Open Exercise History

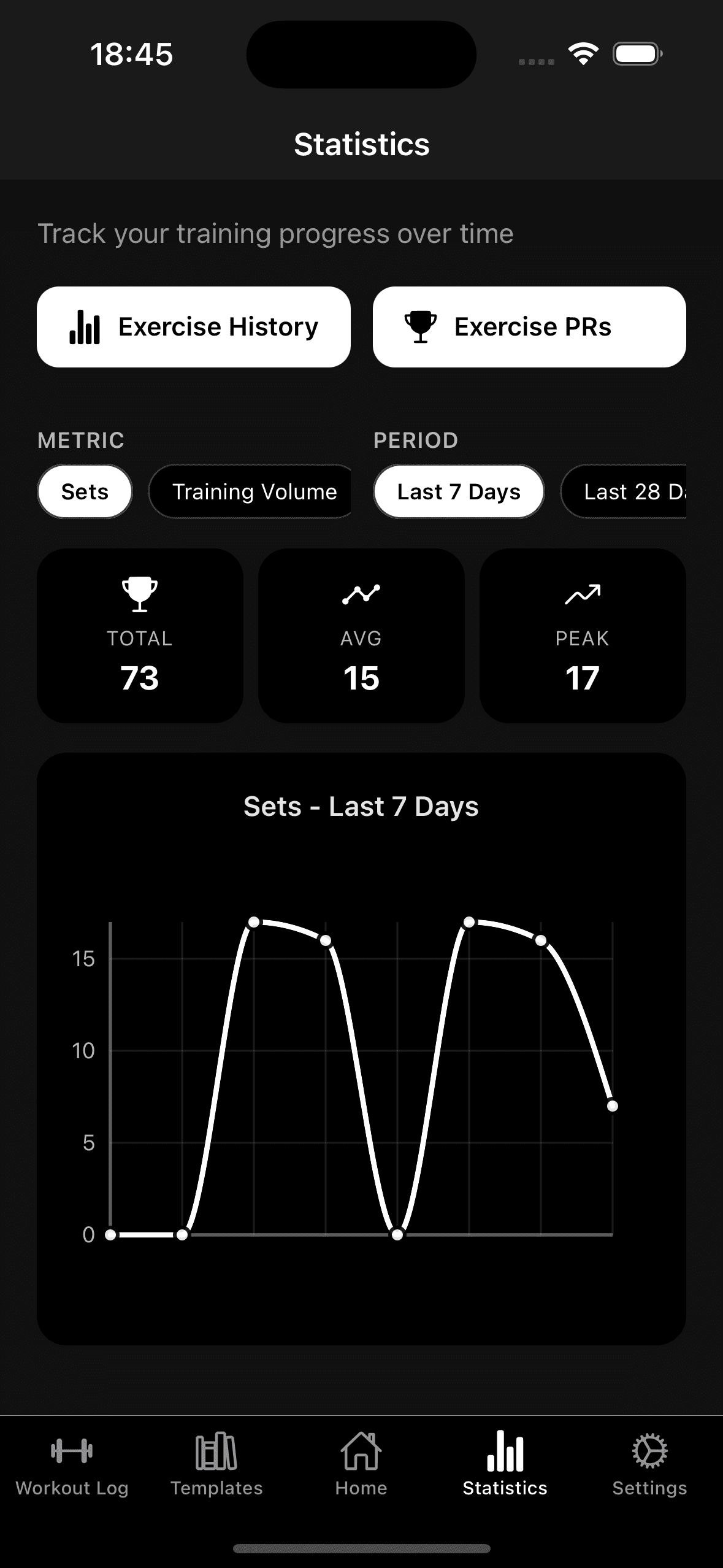pos(193,326)
